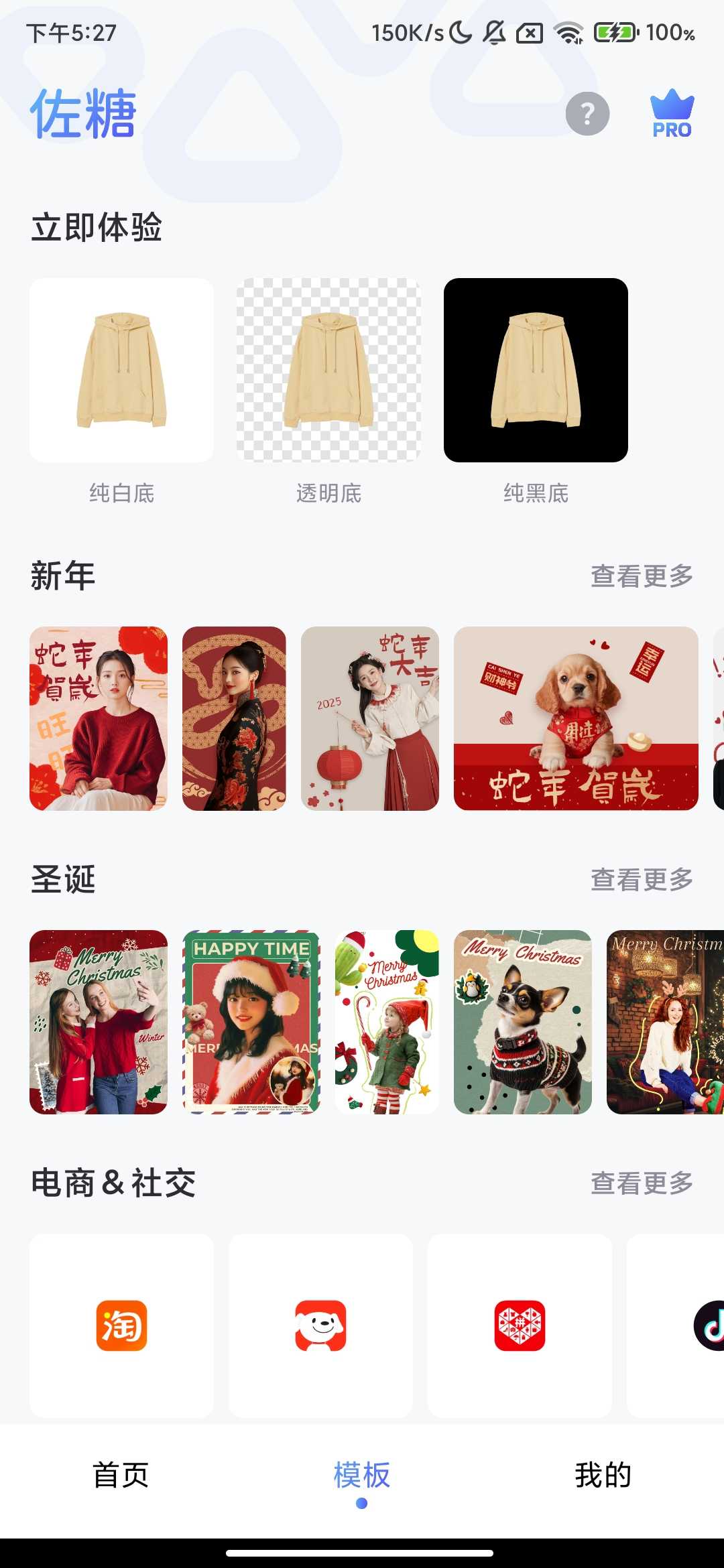Open the Taobao template card

tap(121, 1325)
